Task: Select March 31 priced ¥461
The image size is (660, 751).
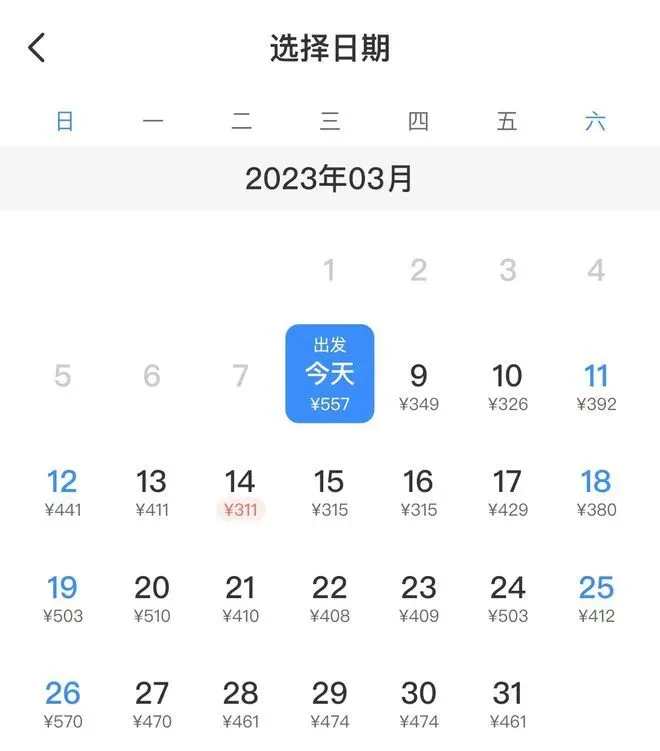Action: pos(507,703)
